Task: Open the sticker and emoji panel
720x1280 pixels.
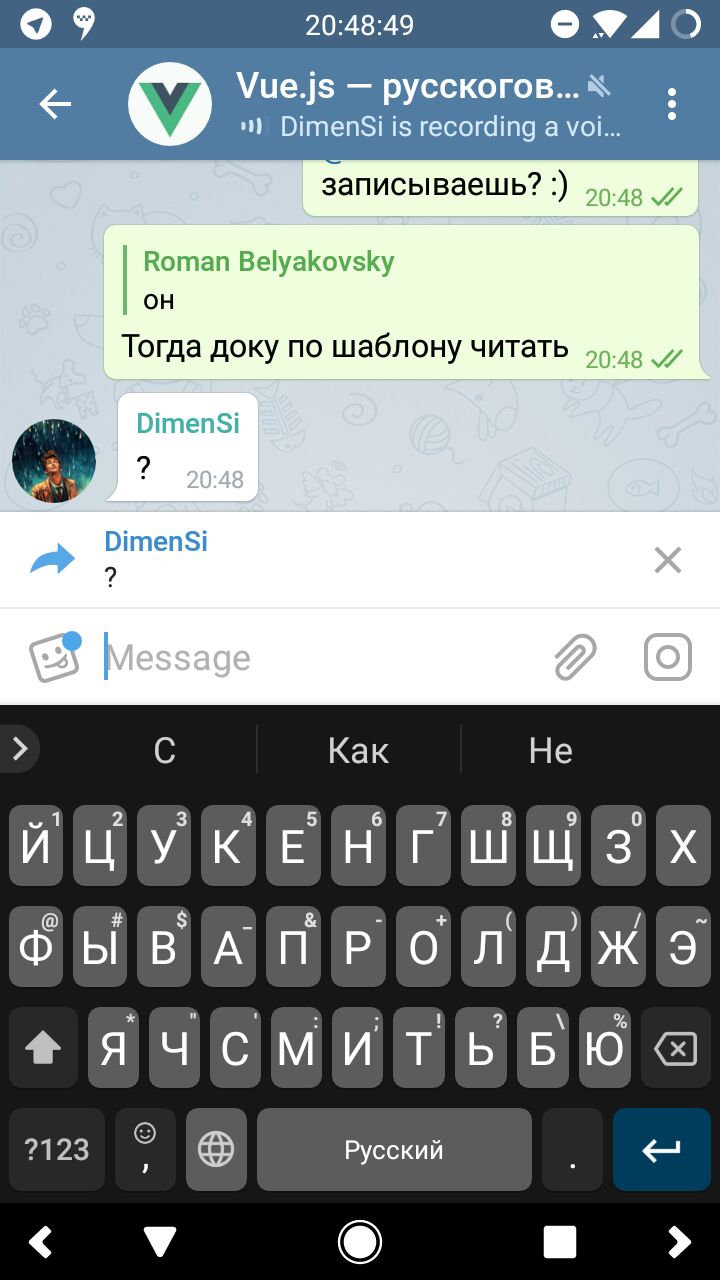Action: tap(55, 657)
